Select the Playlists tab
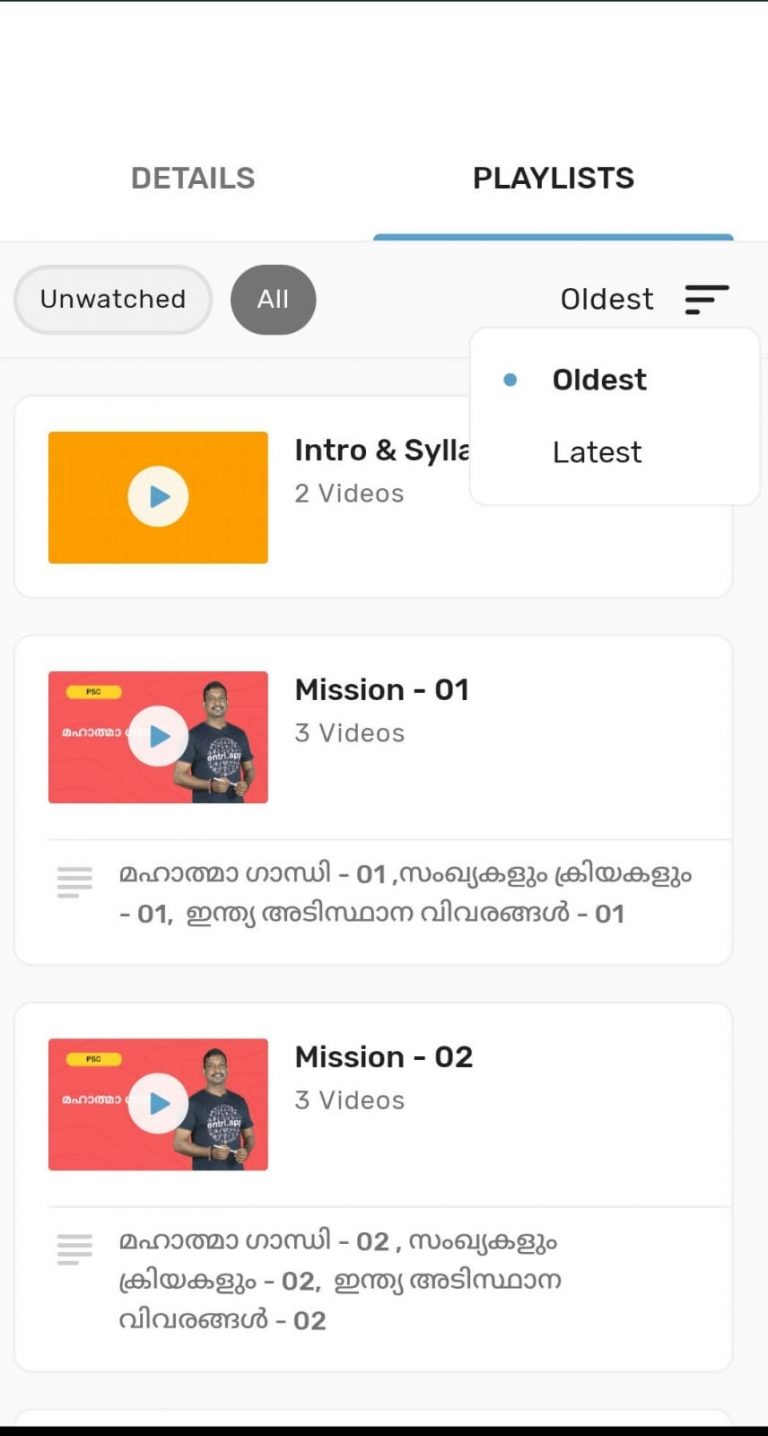 pyautogui.click(x=553, y=178)
